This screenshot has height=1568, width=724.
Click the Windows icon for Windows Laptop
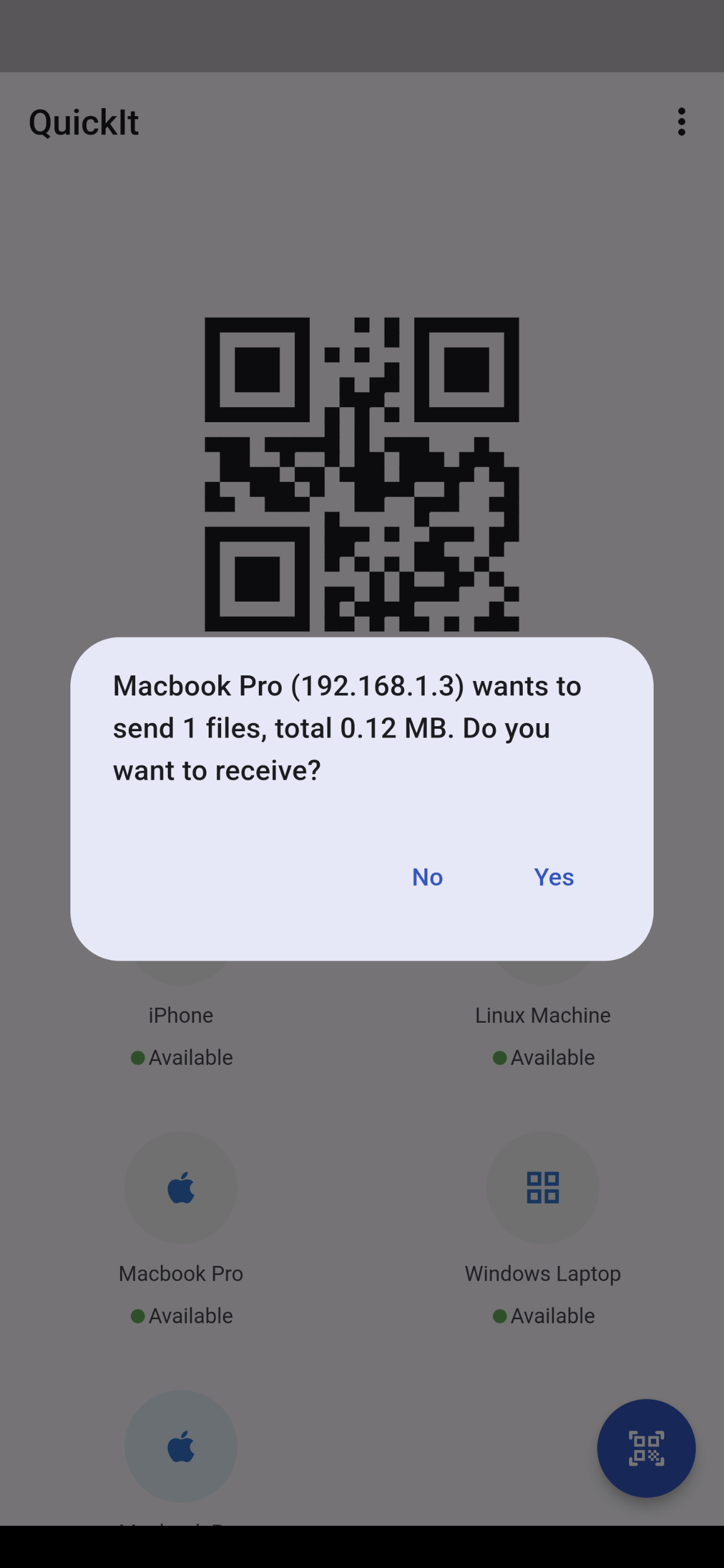(543, 1185)
